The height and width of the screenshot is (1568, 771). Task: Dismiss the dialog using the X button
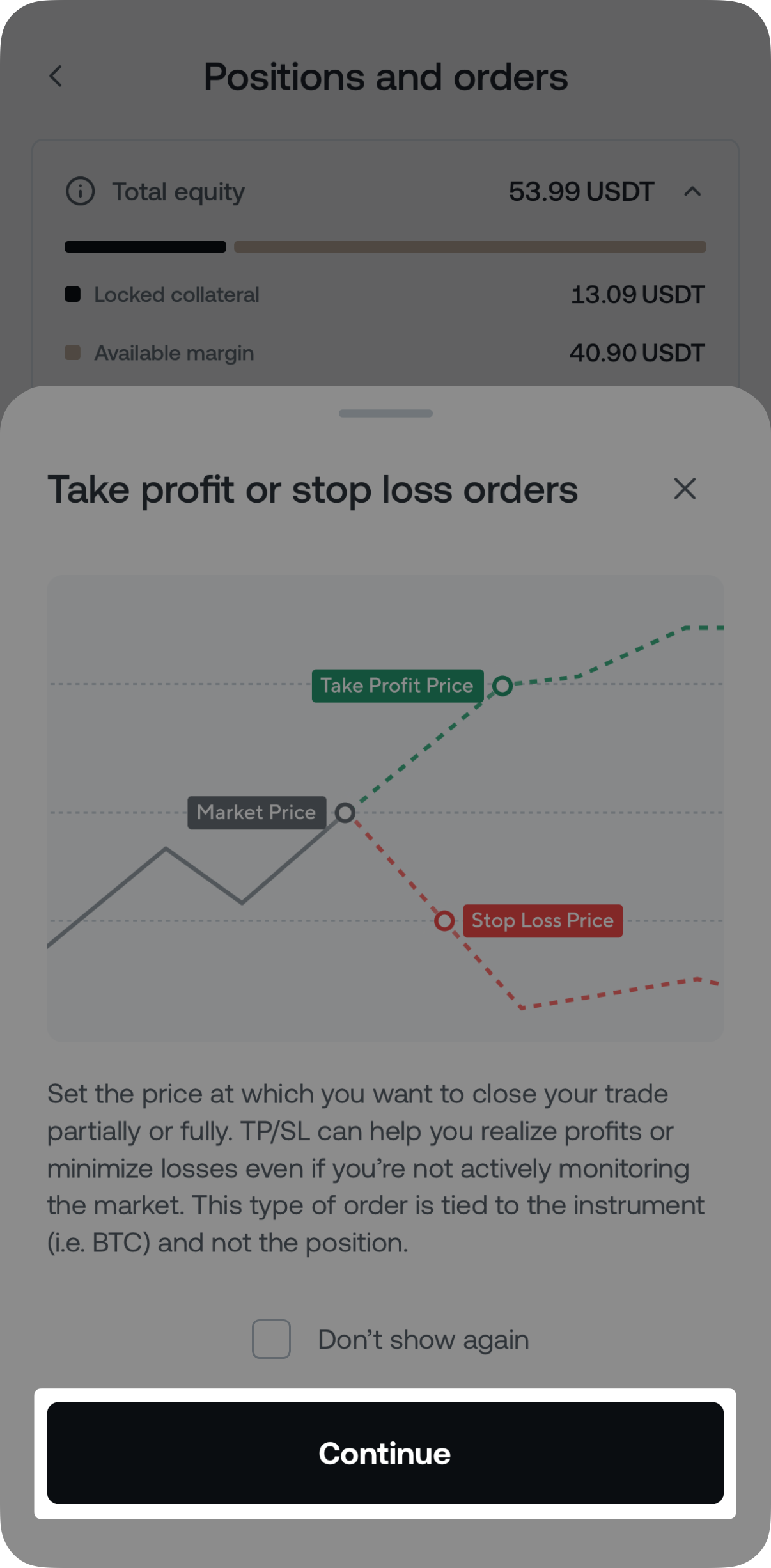click(x=685, y=489)
